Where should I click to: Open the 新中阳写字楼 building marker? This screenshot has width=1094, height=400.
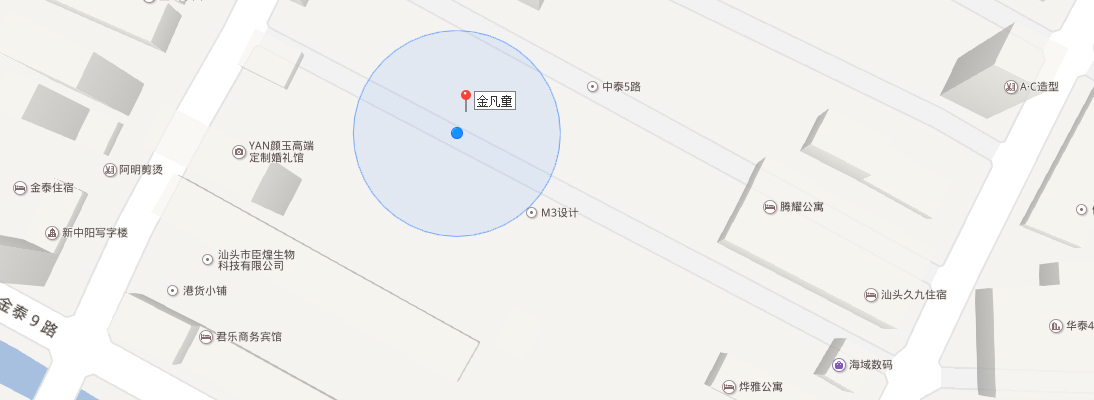52,233
